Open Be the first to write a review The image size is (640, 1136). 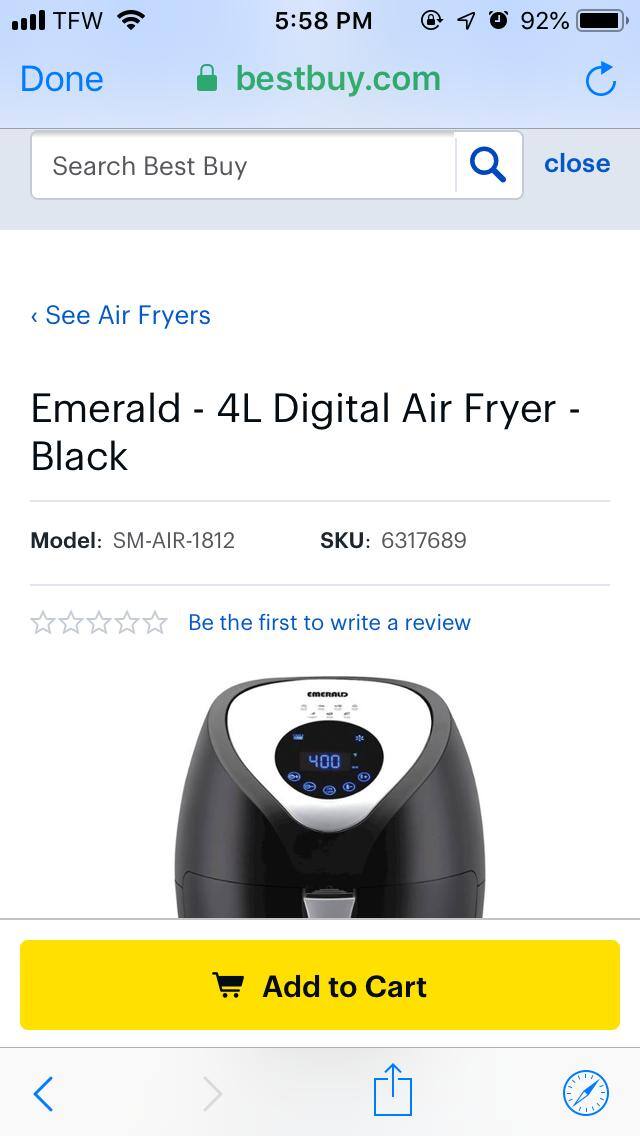[x=329, y=623]
